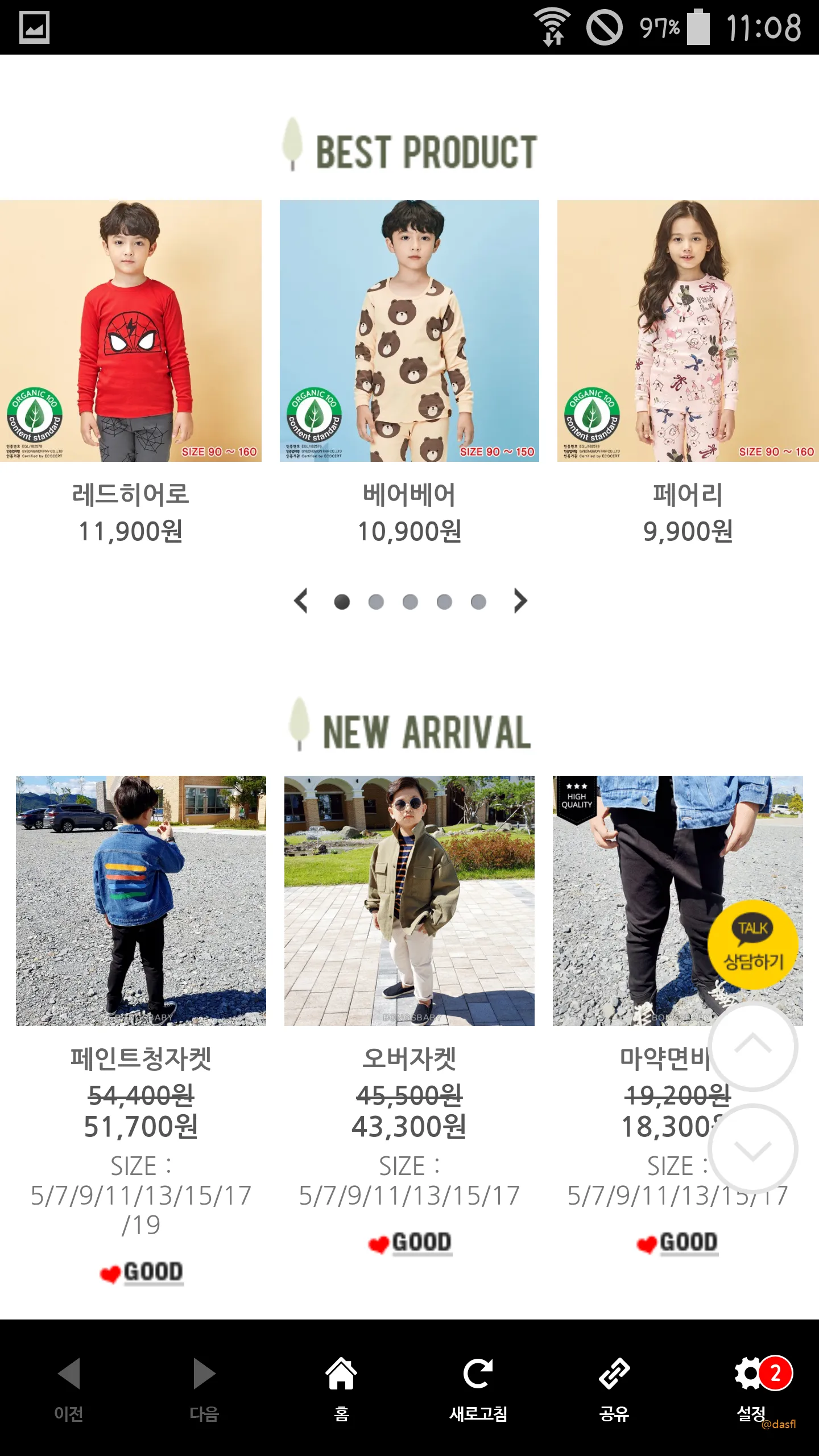Start a KakaoTalk 상담하기 chat
Viewport: 819px width, 1456px height.
753,945
